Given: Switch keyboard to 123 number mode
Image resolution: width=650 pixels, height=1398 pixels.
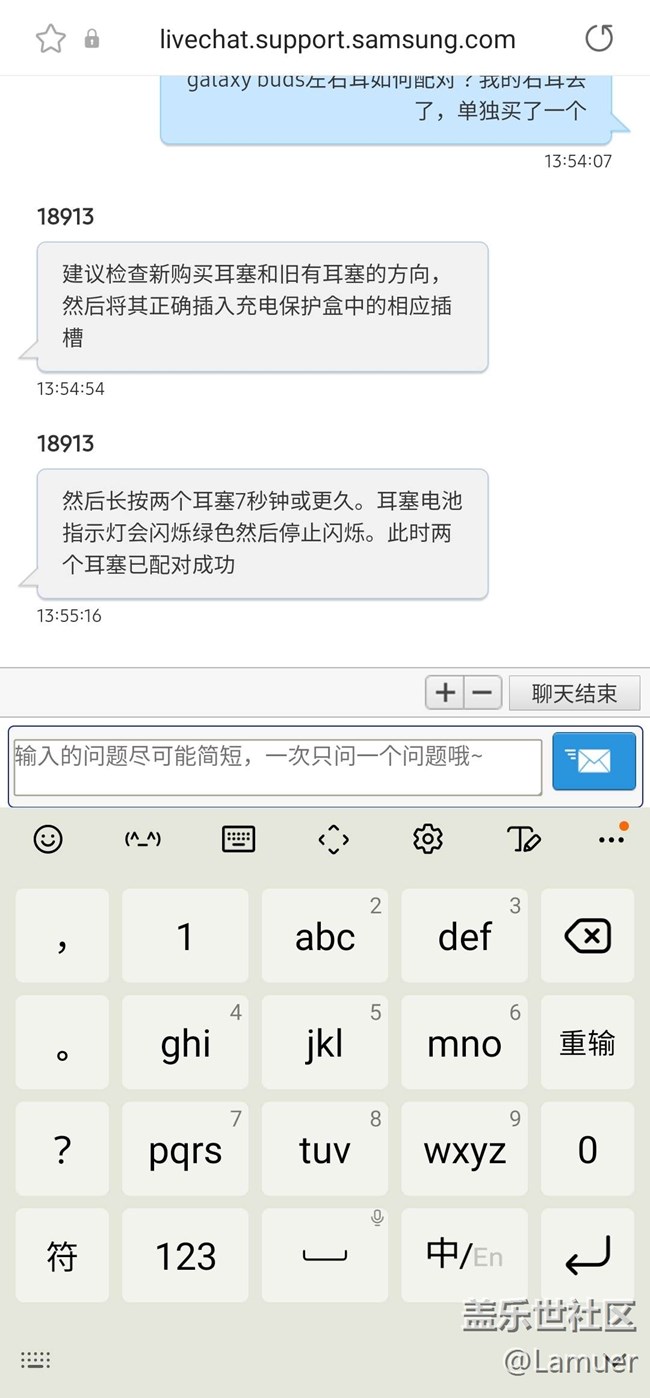Looking at the screenshot, I should 185,1256.
